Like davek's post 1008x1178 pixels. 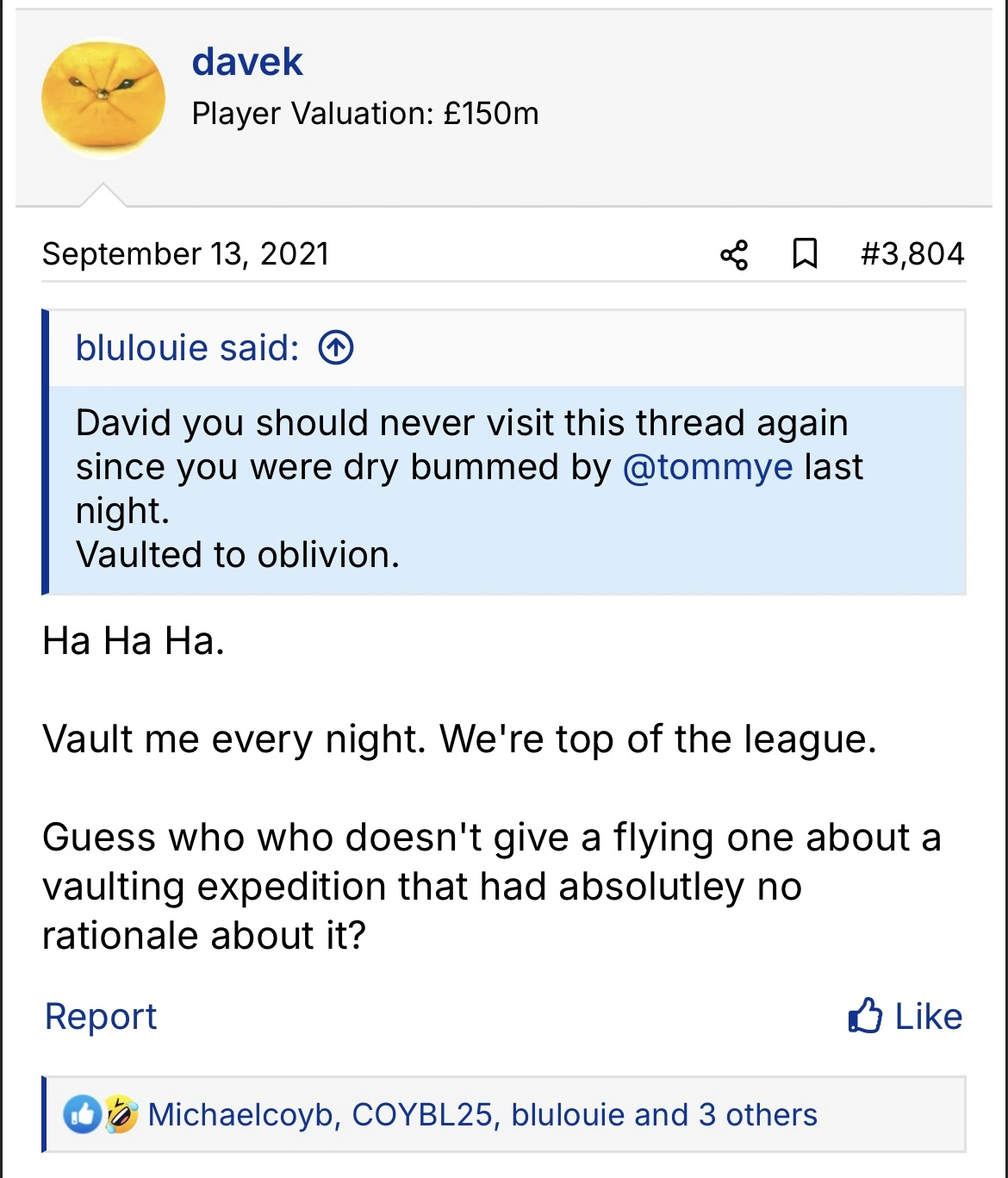point(905,1017)
